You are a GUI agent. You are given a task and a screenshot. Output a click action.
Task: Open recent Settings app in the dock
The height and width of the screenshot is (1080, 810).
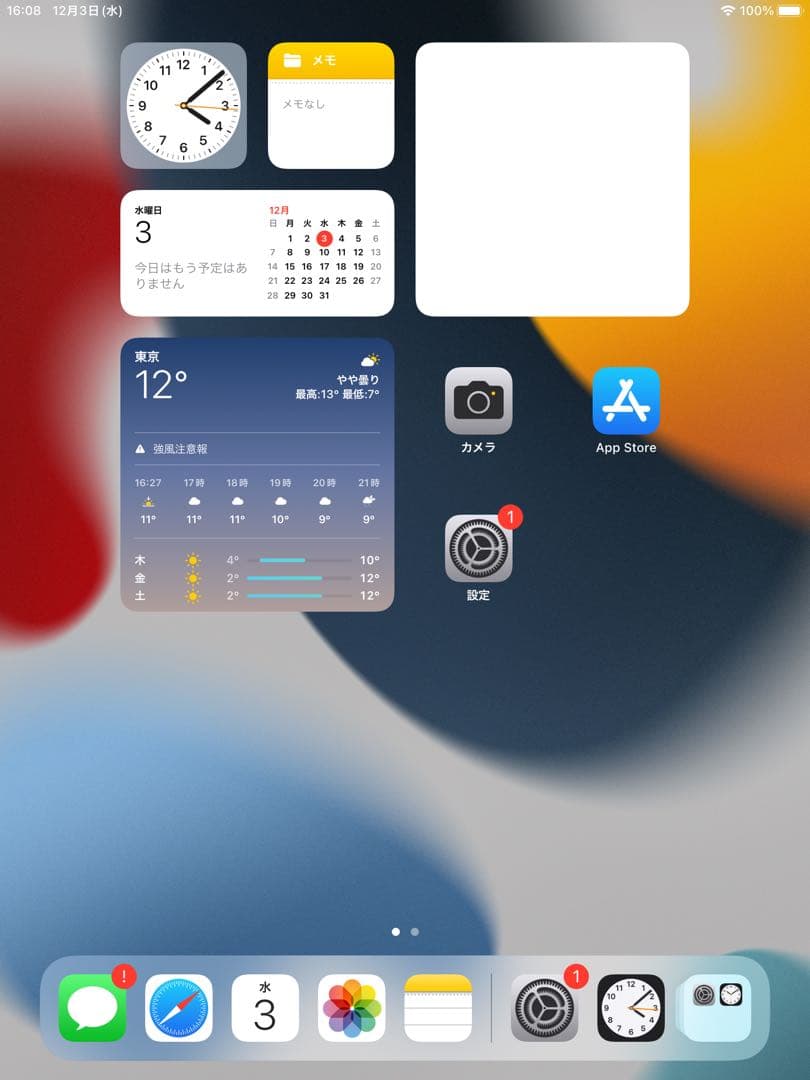tap(544, 1008)
